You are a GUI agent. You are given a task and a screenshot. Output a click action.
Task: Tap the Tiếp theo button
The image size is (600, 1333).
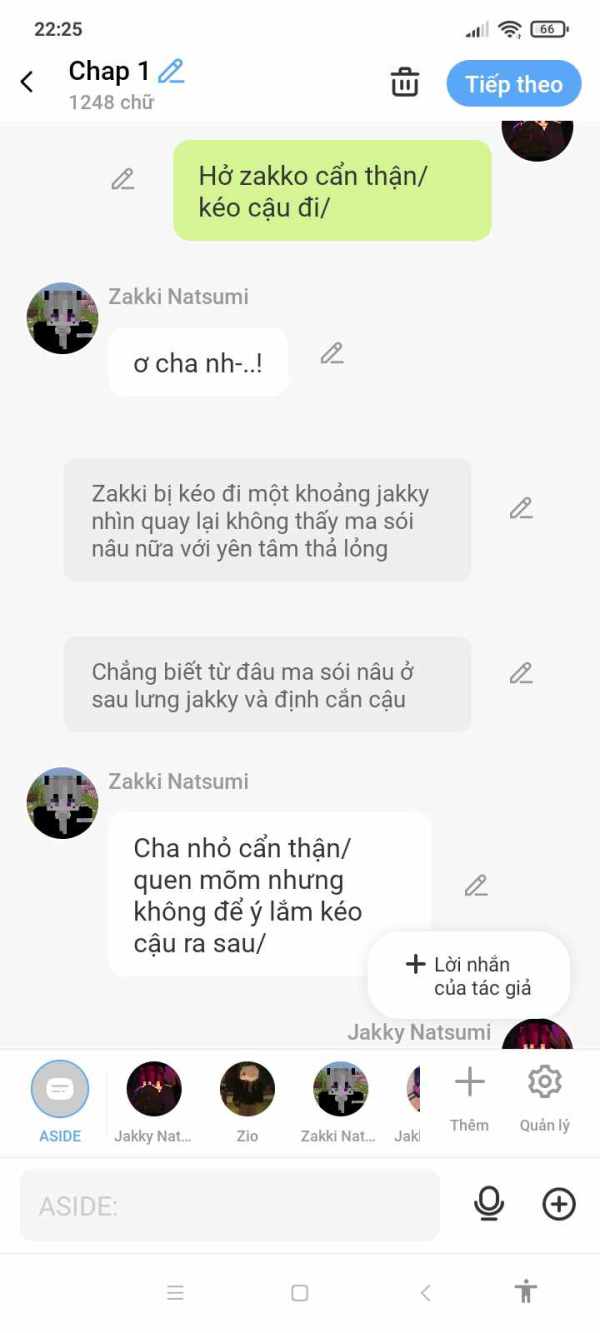point(513,84)
